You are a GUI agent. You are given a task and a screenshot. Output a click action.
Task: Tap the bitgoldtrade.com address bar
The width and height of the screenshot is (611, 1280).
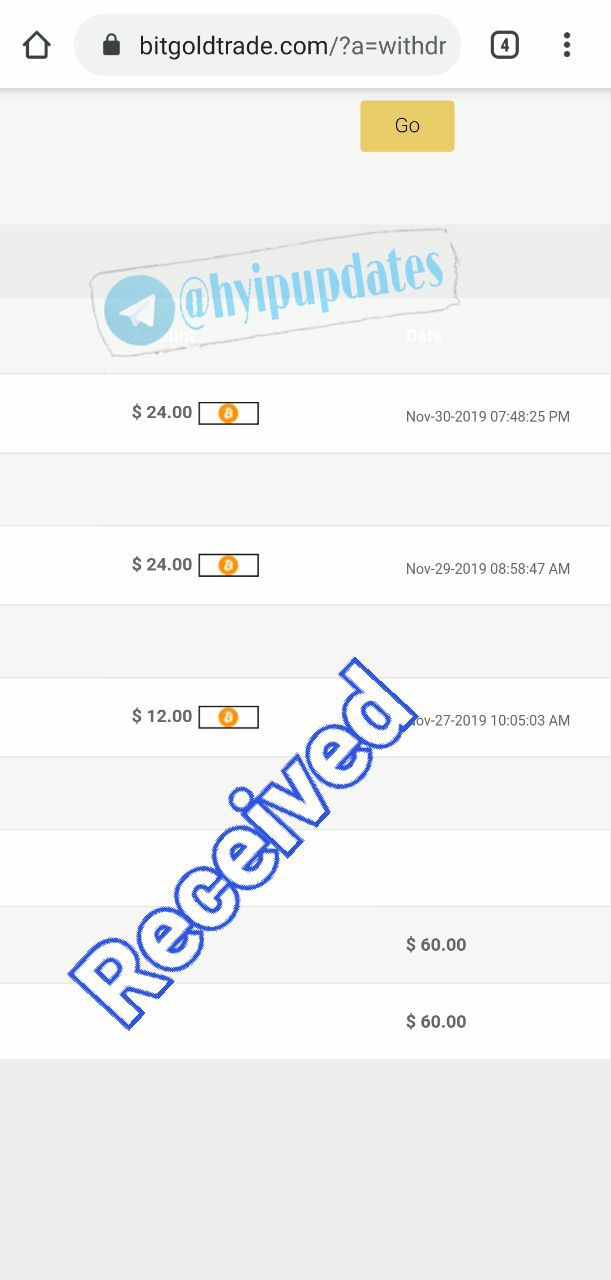(290, 45)
